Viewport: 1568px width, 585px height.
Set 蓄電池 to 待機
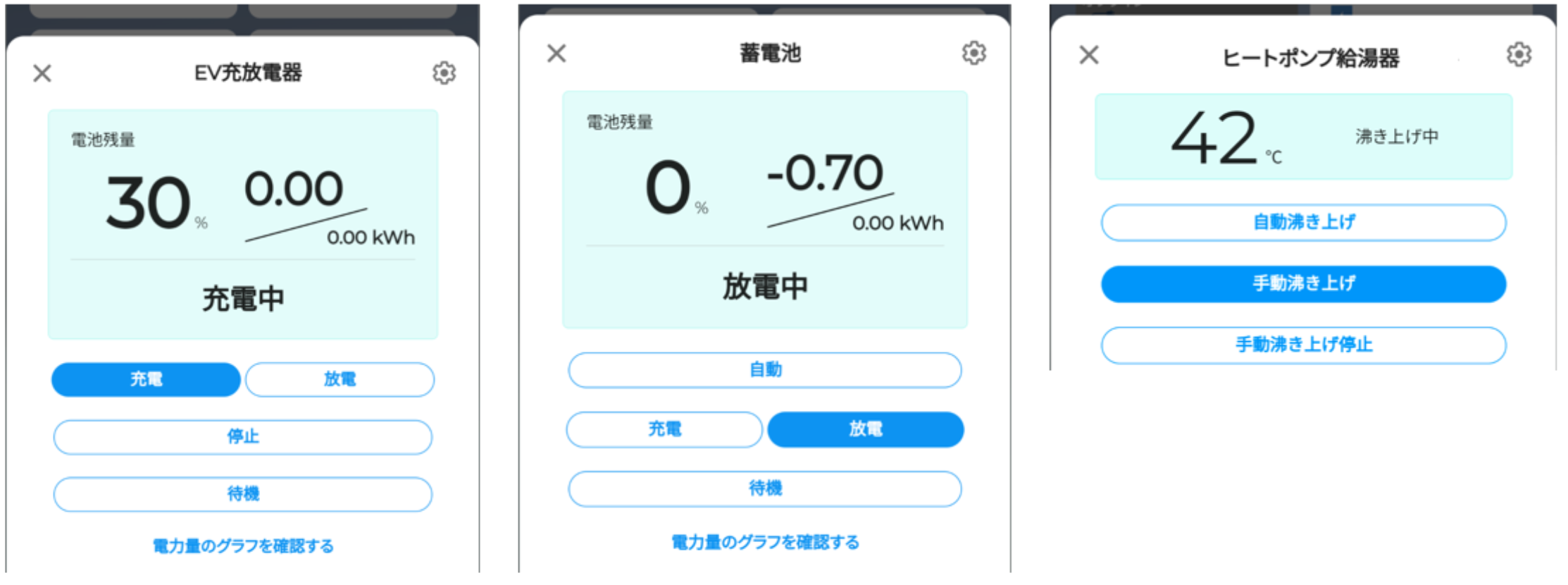tap(764, 488)
